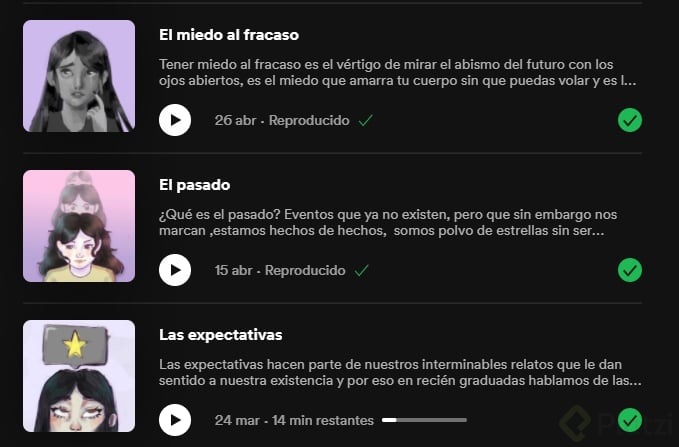Screen dimensions: 679x447
Task: Play the episode El pasado
Action: pos(174,270)
